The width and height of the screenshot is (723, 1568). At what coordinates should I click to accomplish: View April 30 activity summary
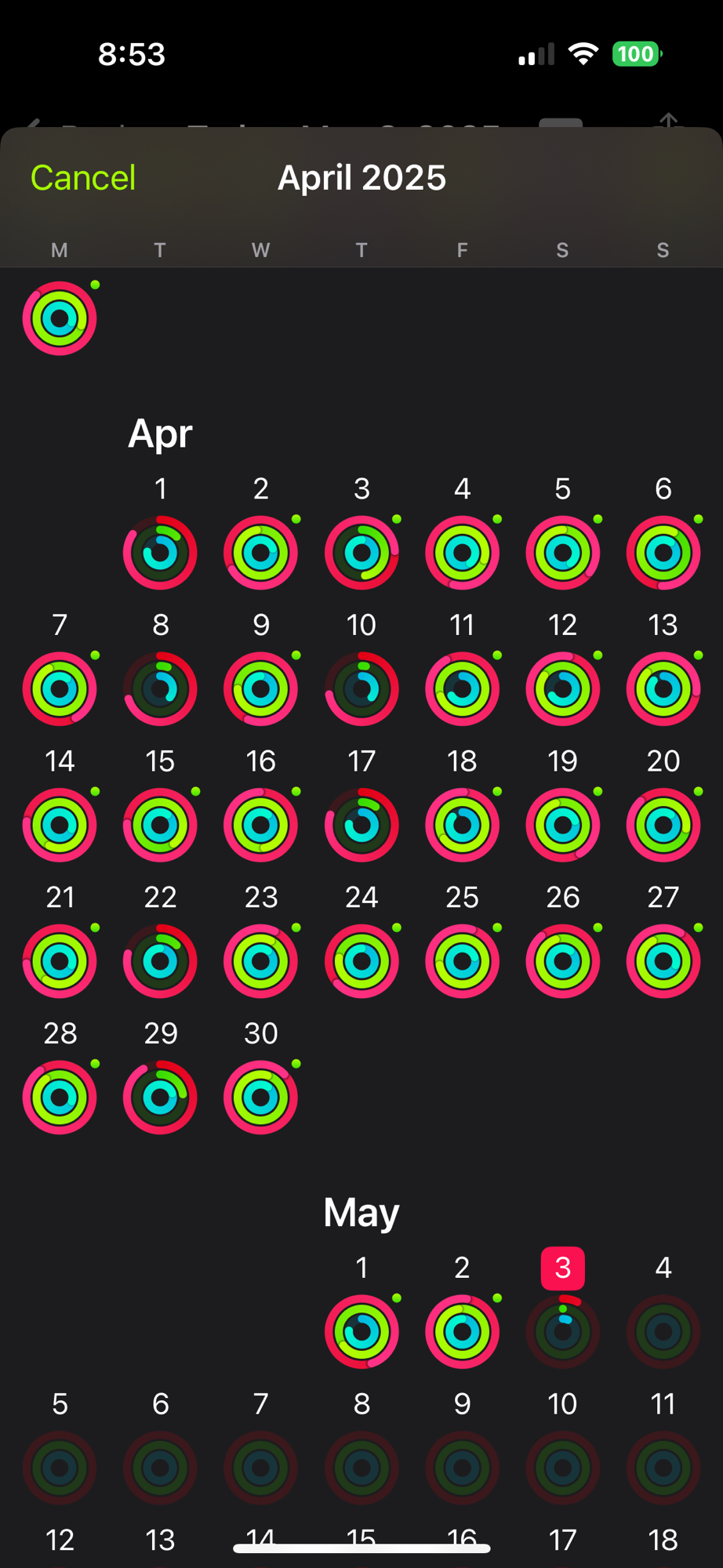coord(260,1097)
